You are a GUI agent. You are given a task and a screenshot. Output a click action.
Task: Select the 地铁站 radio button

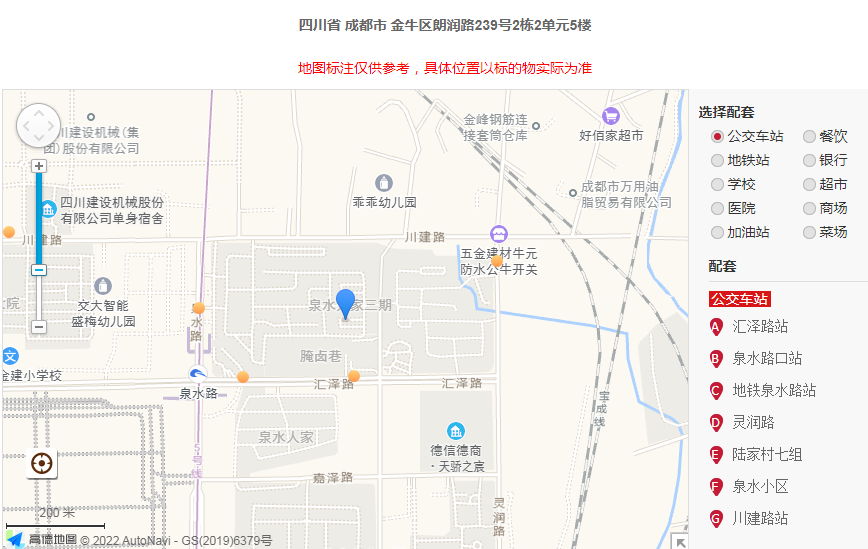coord(717,160)
